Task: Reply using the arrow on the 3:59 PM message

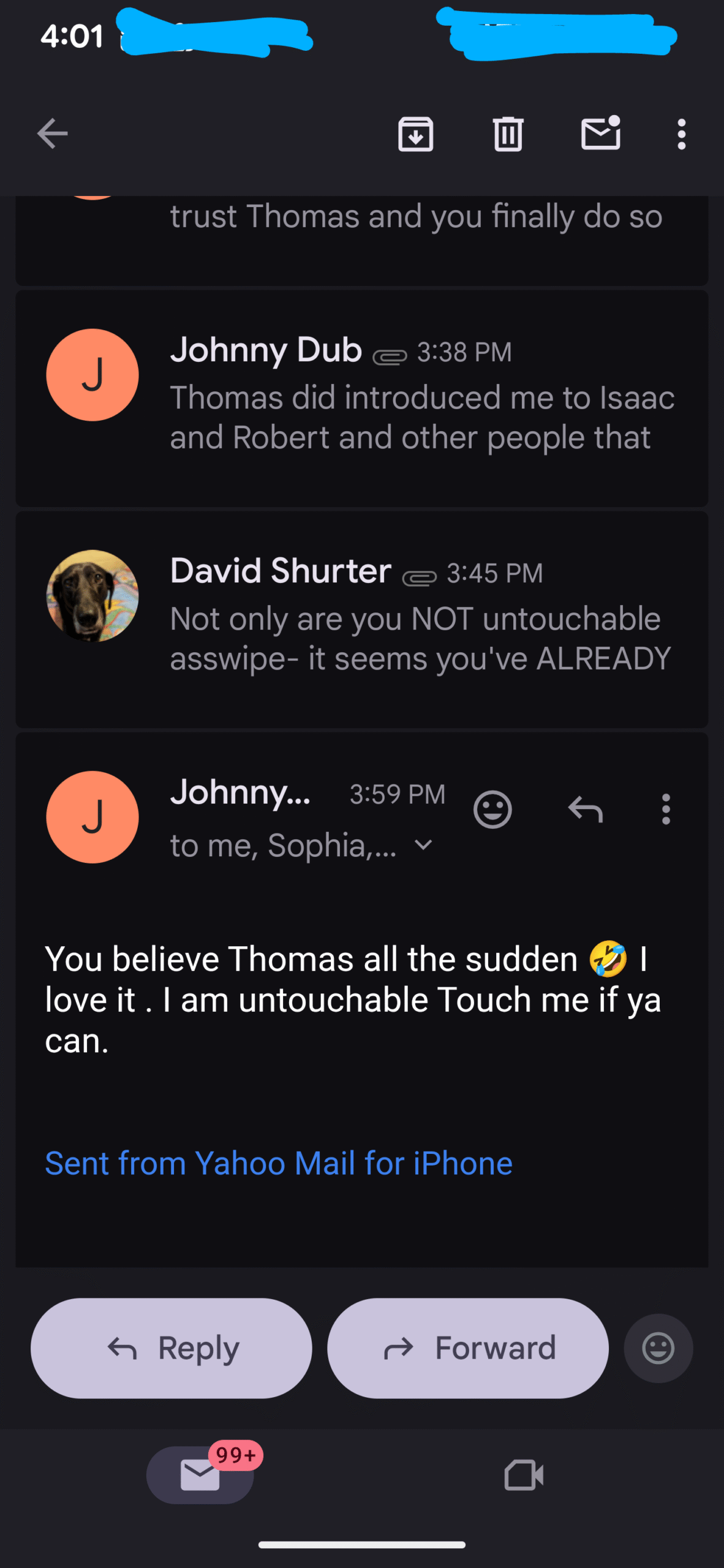Action: [x=585, y=810]
